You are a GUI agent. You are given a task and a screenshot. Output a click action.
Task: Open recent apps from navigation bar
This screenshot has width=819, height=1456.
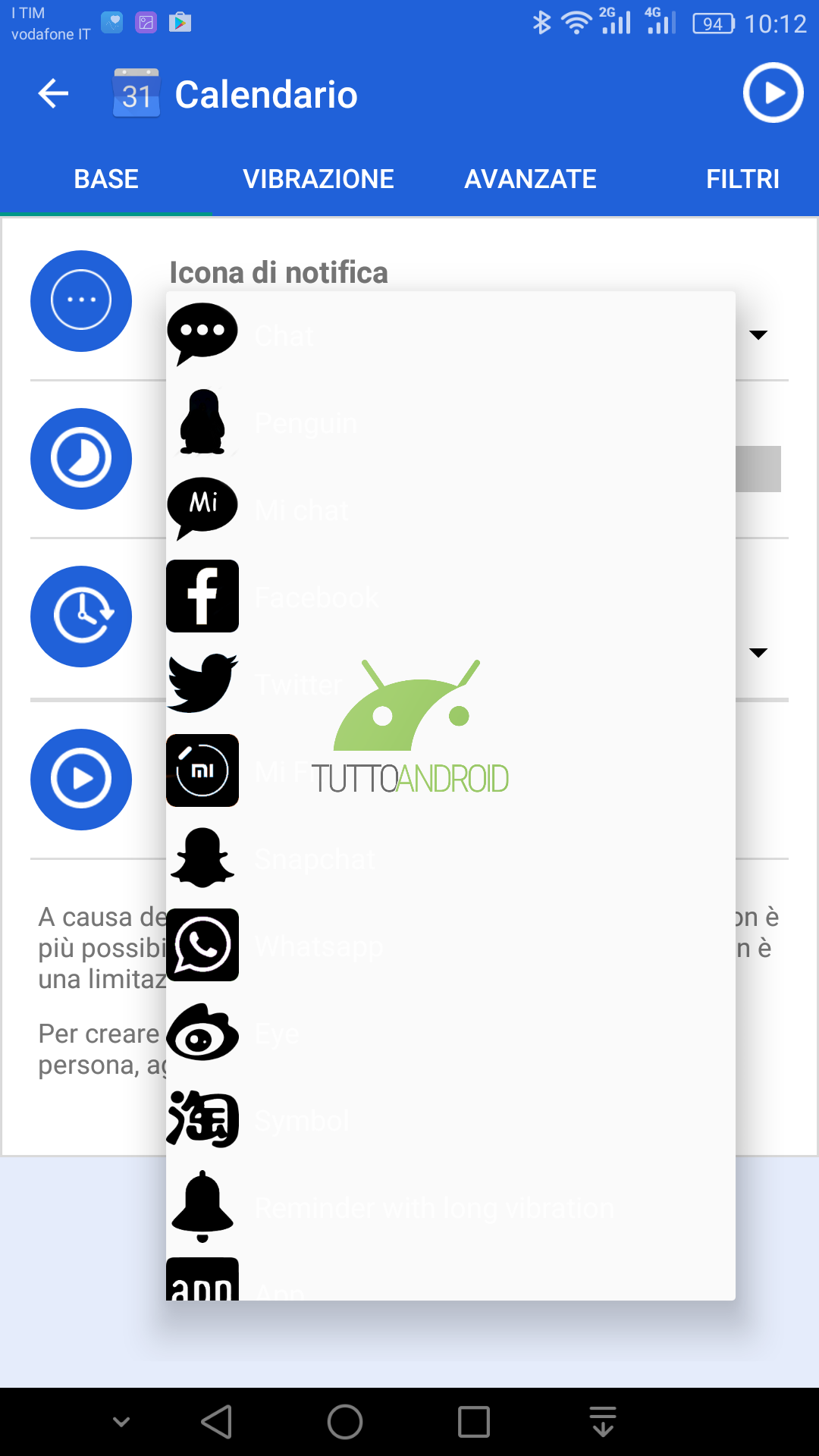coord(474,1421)
